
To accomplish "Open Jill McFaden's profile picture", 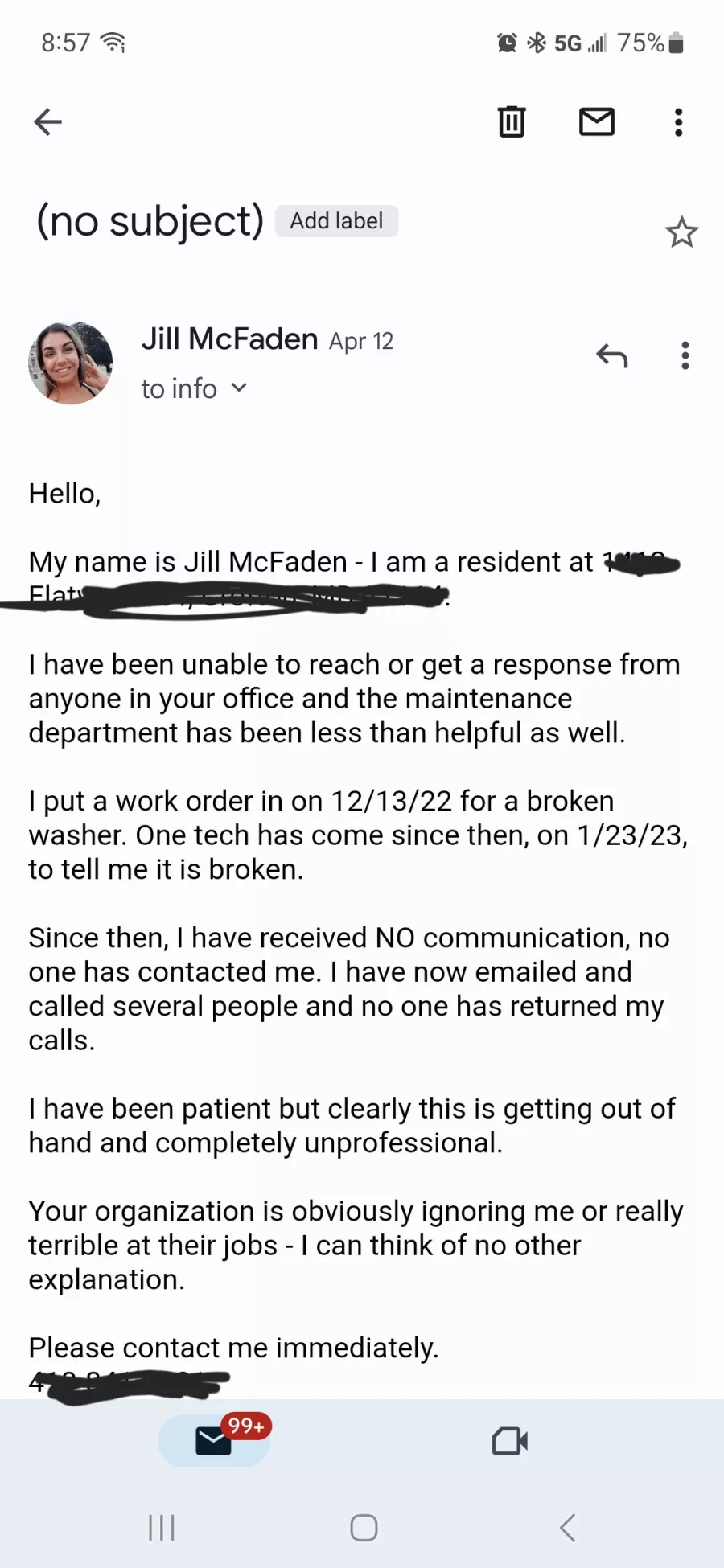I will (71, 363).
